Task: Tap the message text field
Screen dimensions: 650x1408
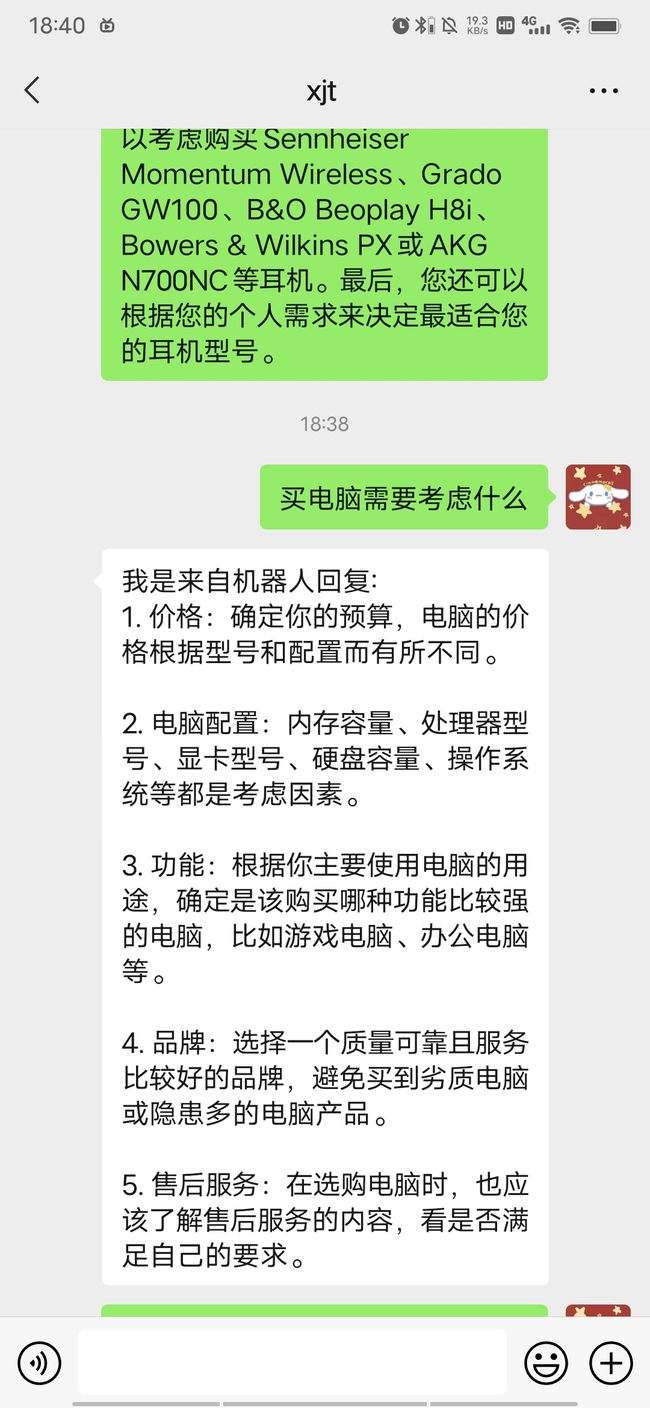Action: [x=292, y=1362]
